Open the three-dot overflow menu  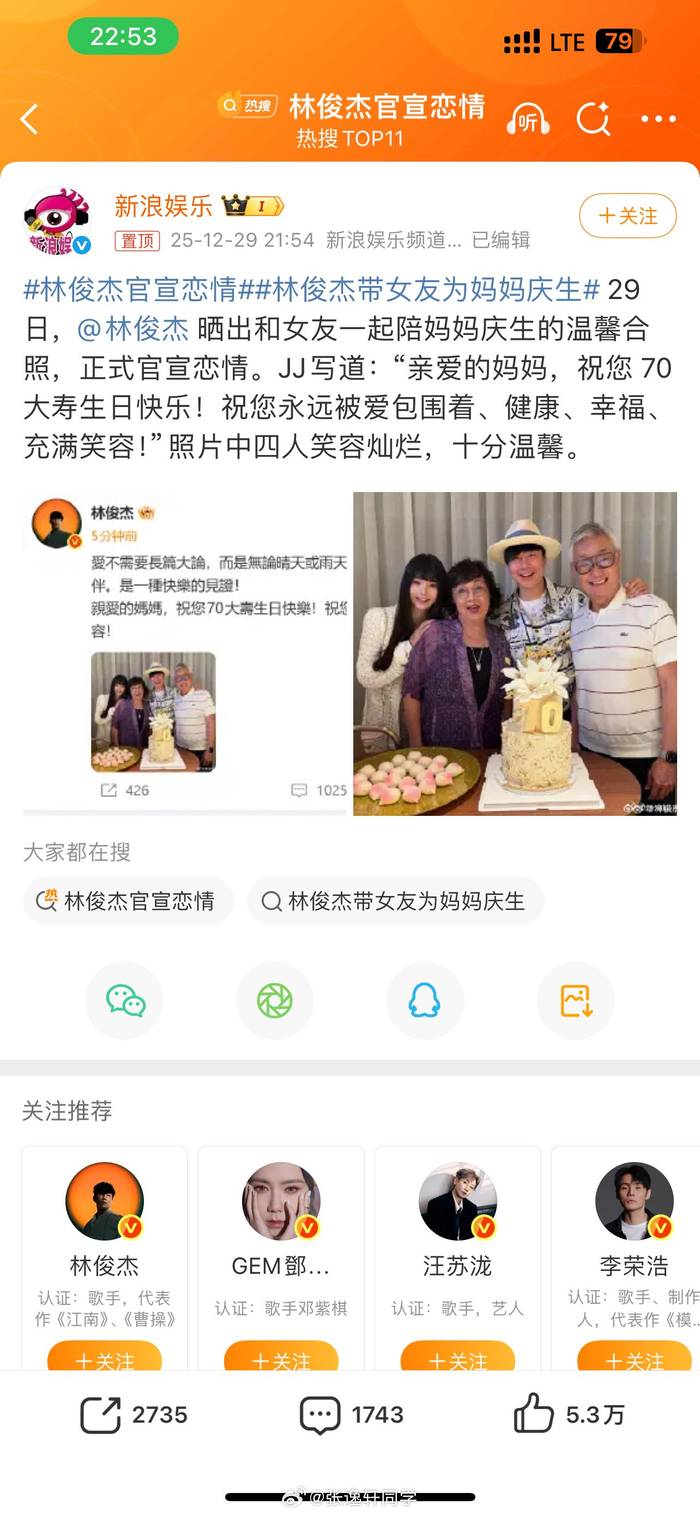tap(658, 120)
